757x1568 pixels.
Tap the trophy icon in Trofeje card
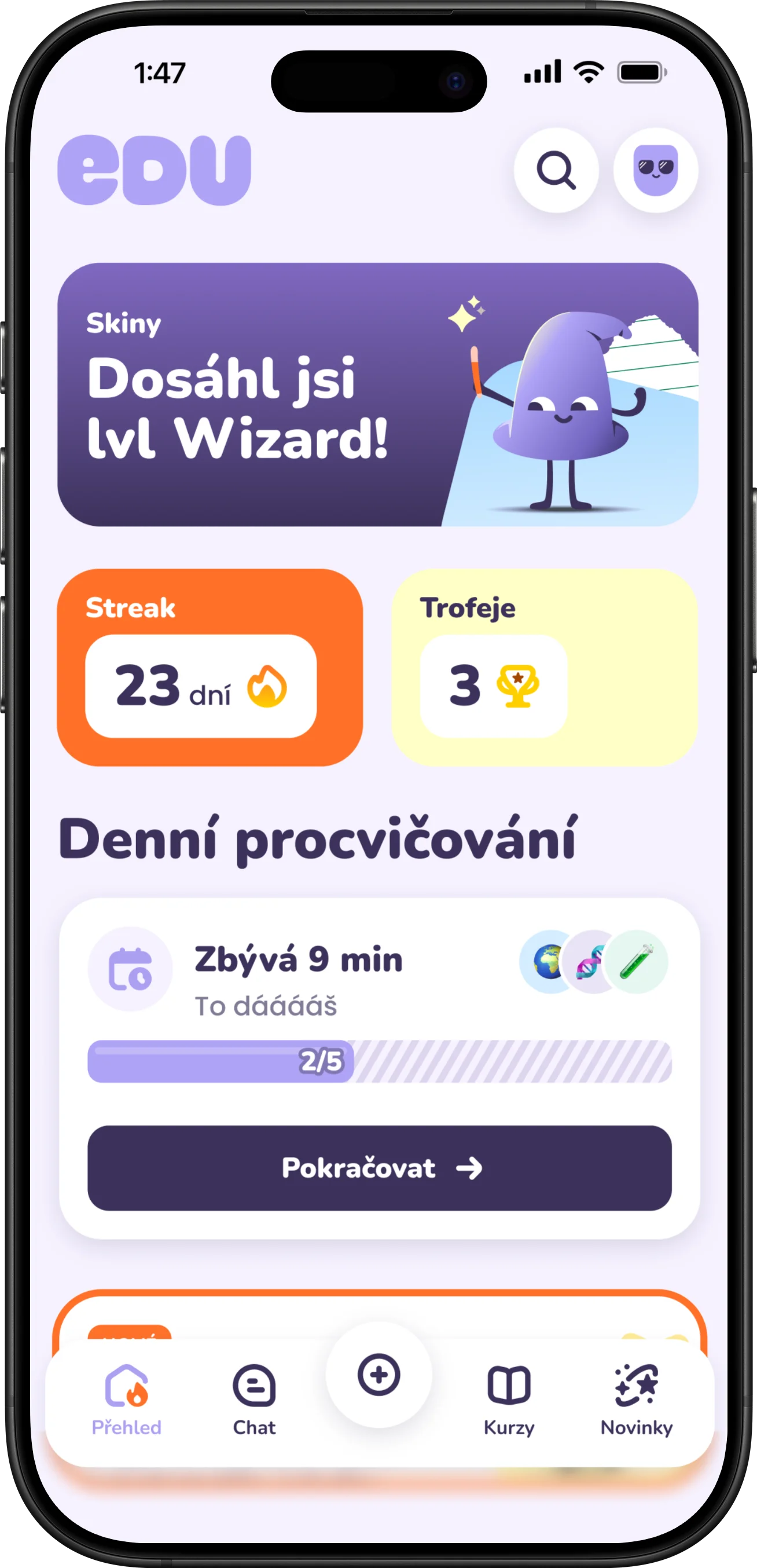click(518, 685)
